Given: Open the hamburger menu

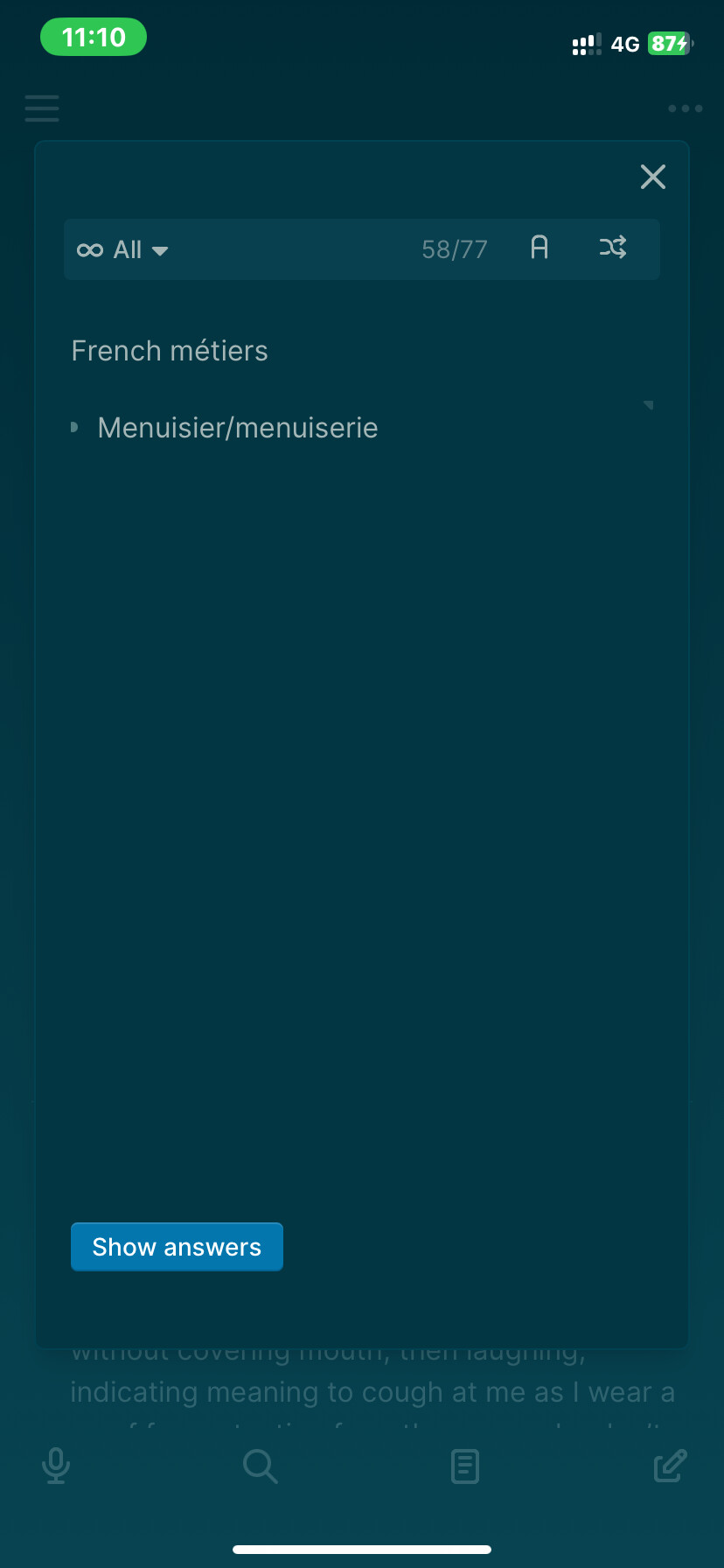Looking at the screenshot, I should pos(42,108).
